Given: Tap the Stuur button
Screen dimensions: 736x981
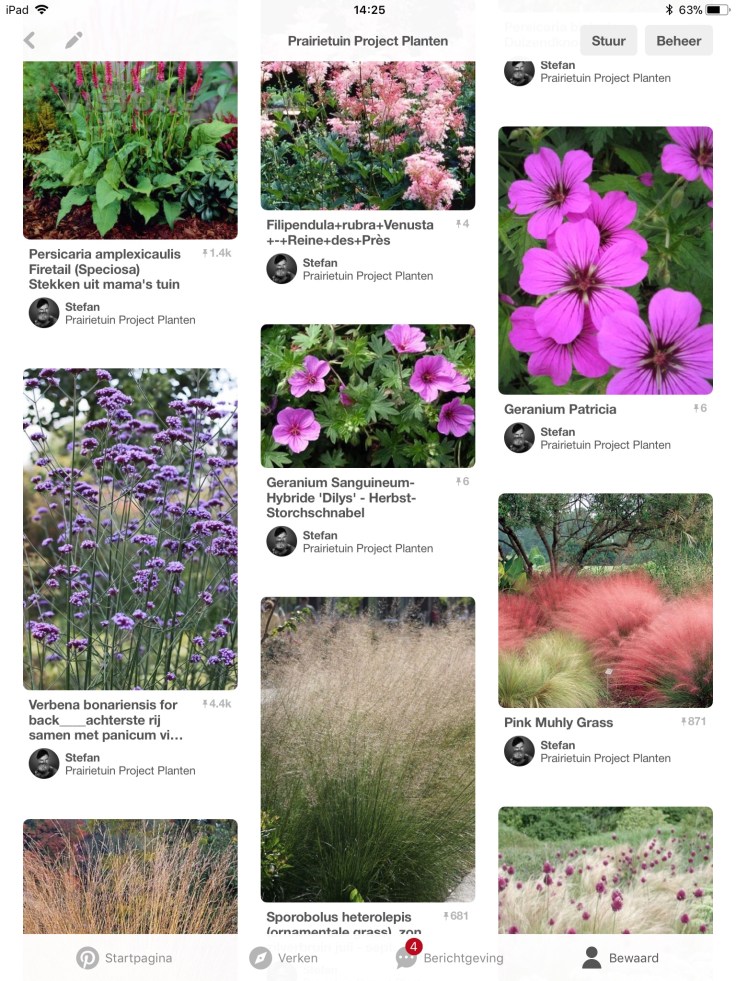Looking at the screenshot, I should (x=608, y=41).
